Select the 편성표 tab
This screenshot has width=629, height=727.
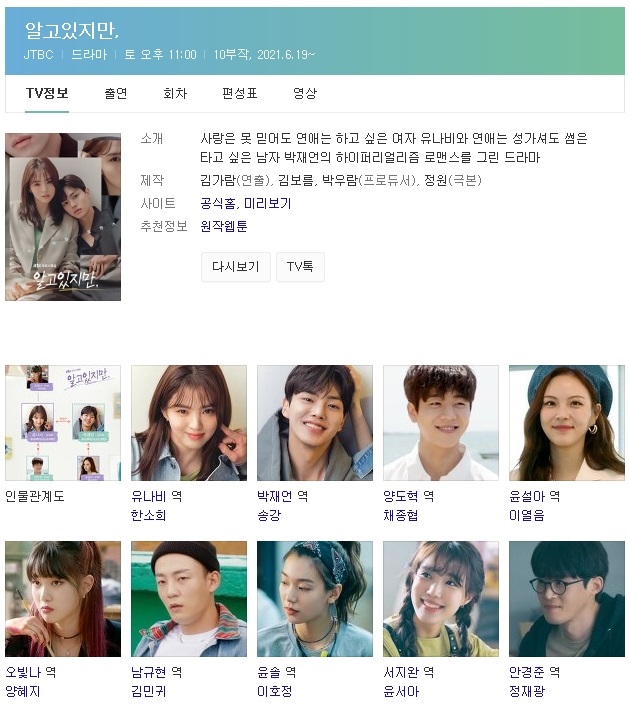tap(240, 93)
